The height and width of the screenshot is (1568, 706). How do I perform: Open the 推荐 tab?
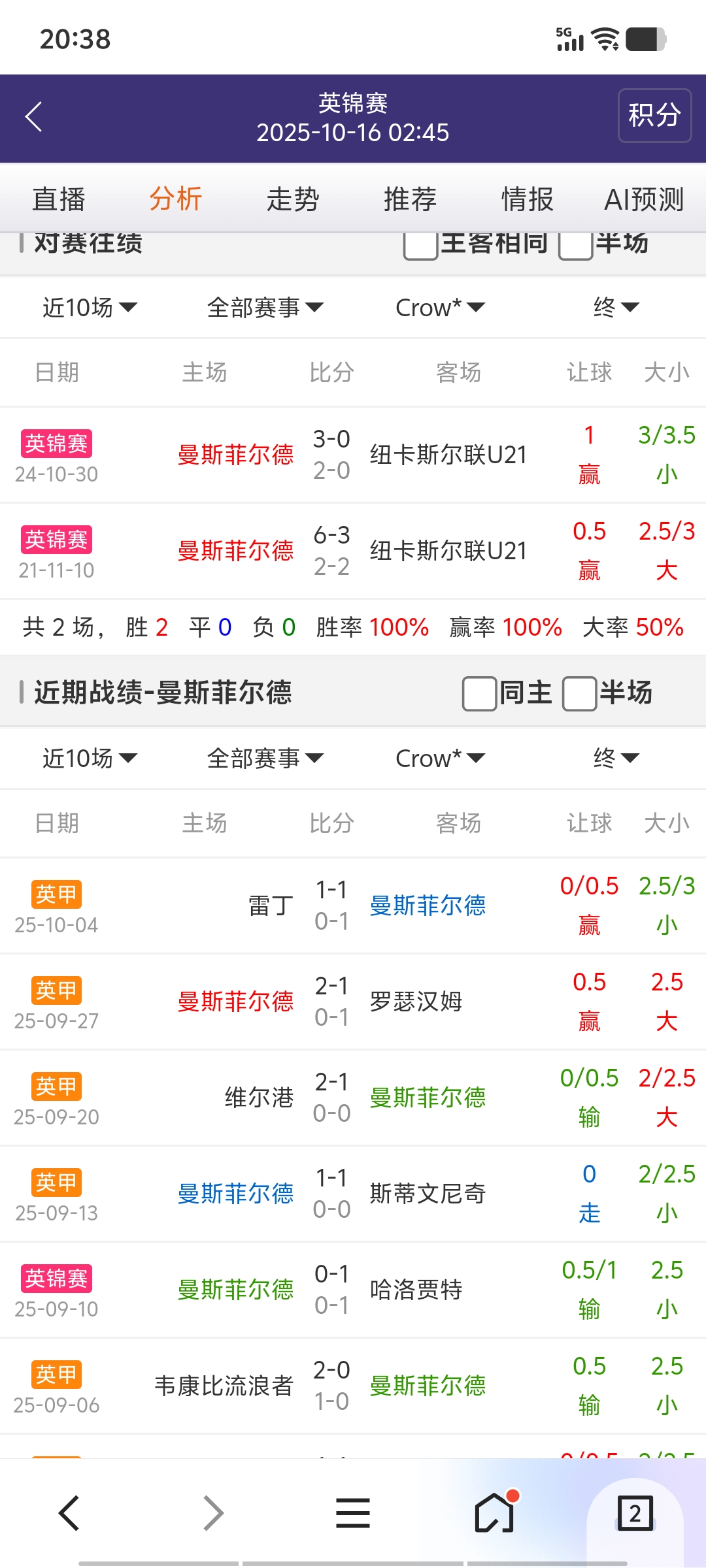410,199
